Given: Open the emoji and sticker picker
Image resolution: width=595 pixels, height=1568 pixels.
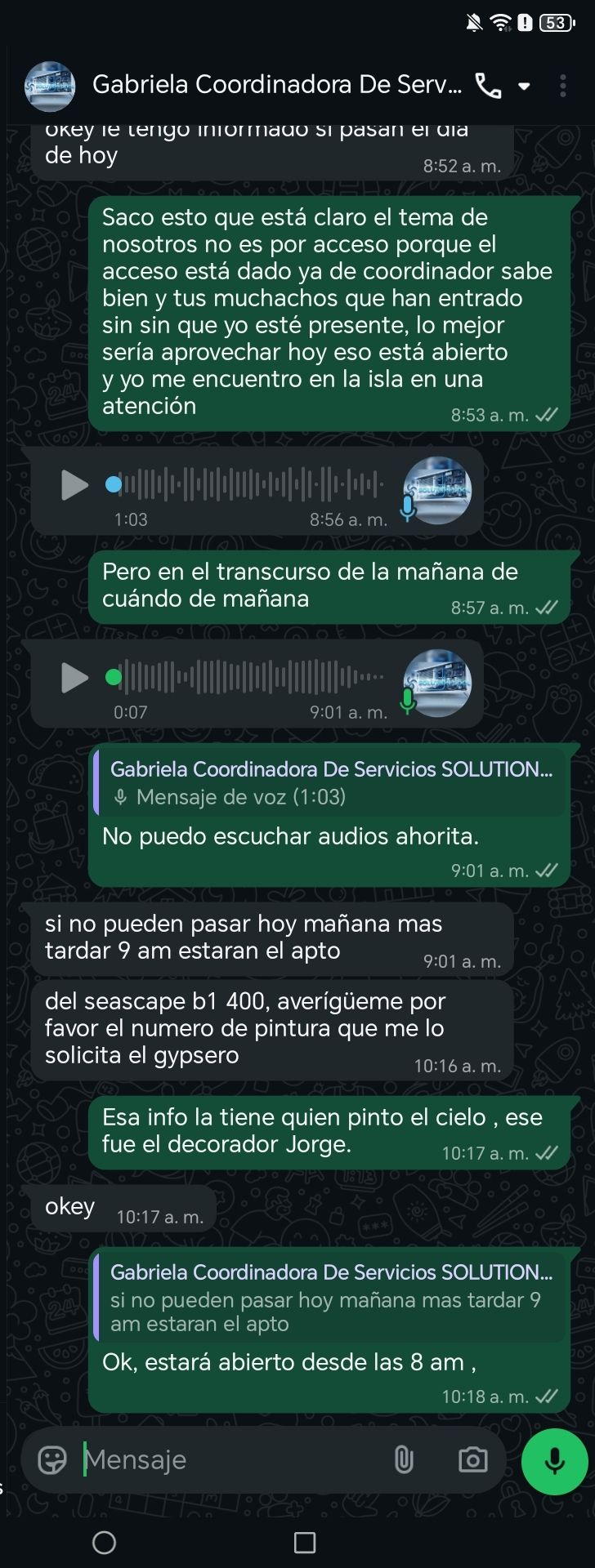Looking at the screenshot, I should tap(52, 1459).
